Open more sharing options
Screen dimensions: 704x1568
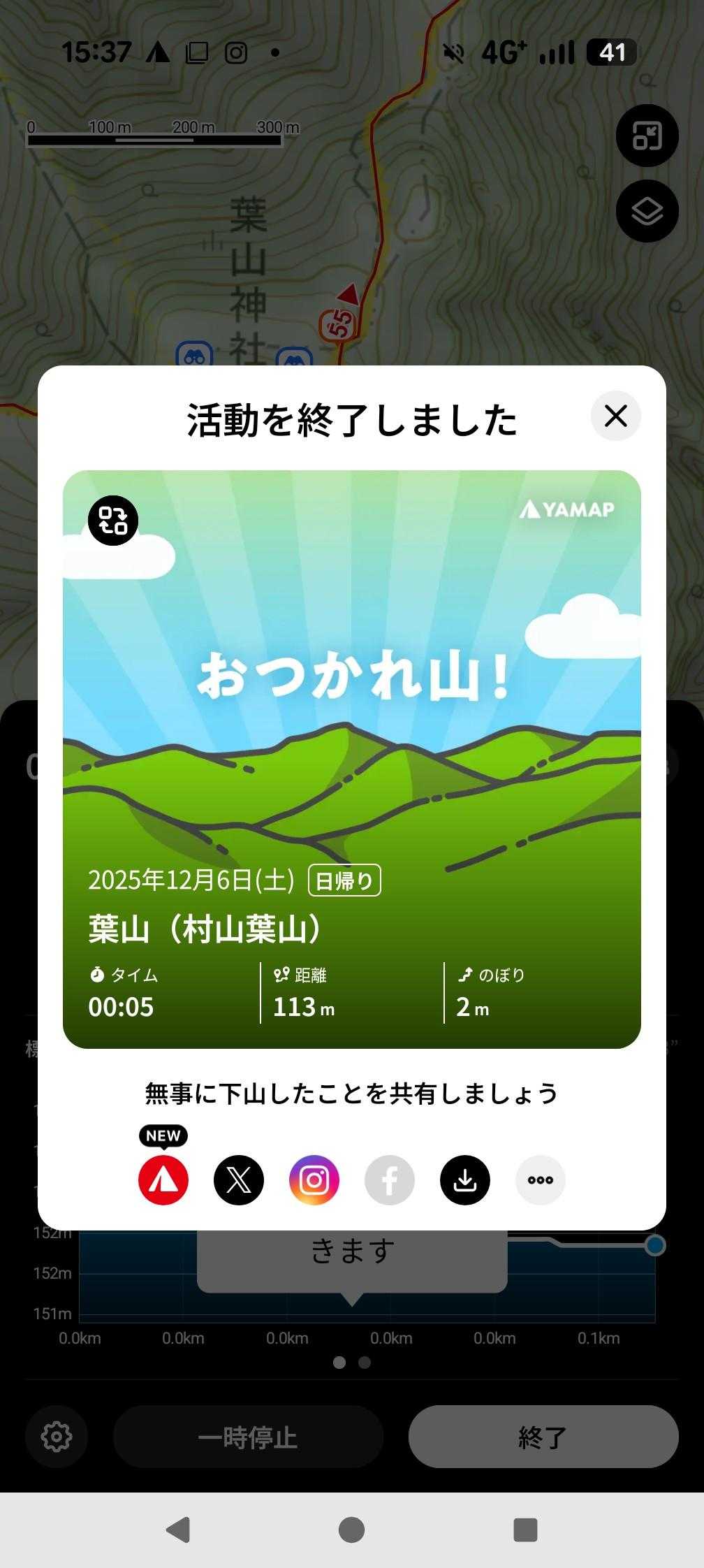(541, 1180)
